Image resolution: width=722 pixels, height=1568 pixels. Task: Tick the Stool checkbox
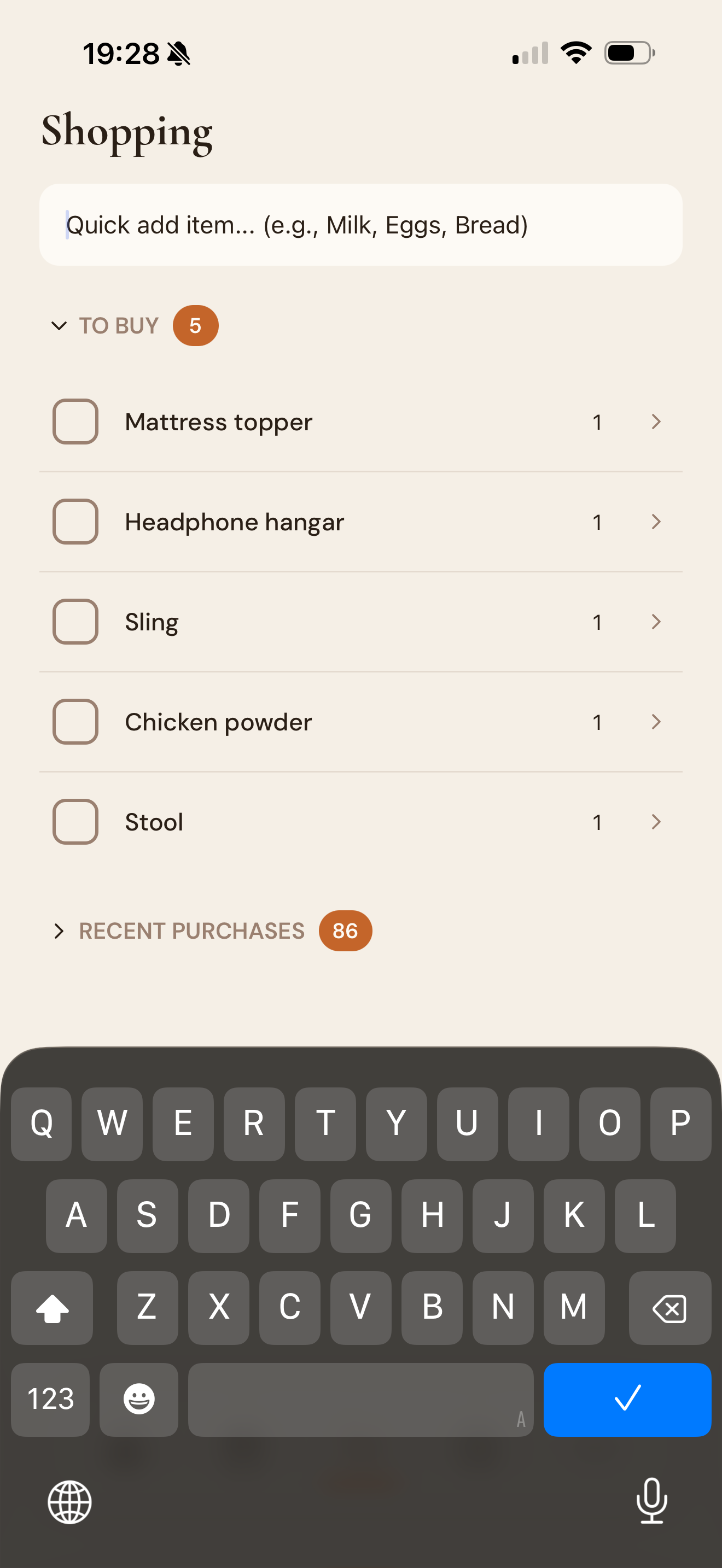click(75, 821)
